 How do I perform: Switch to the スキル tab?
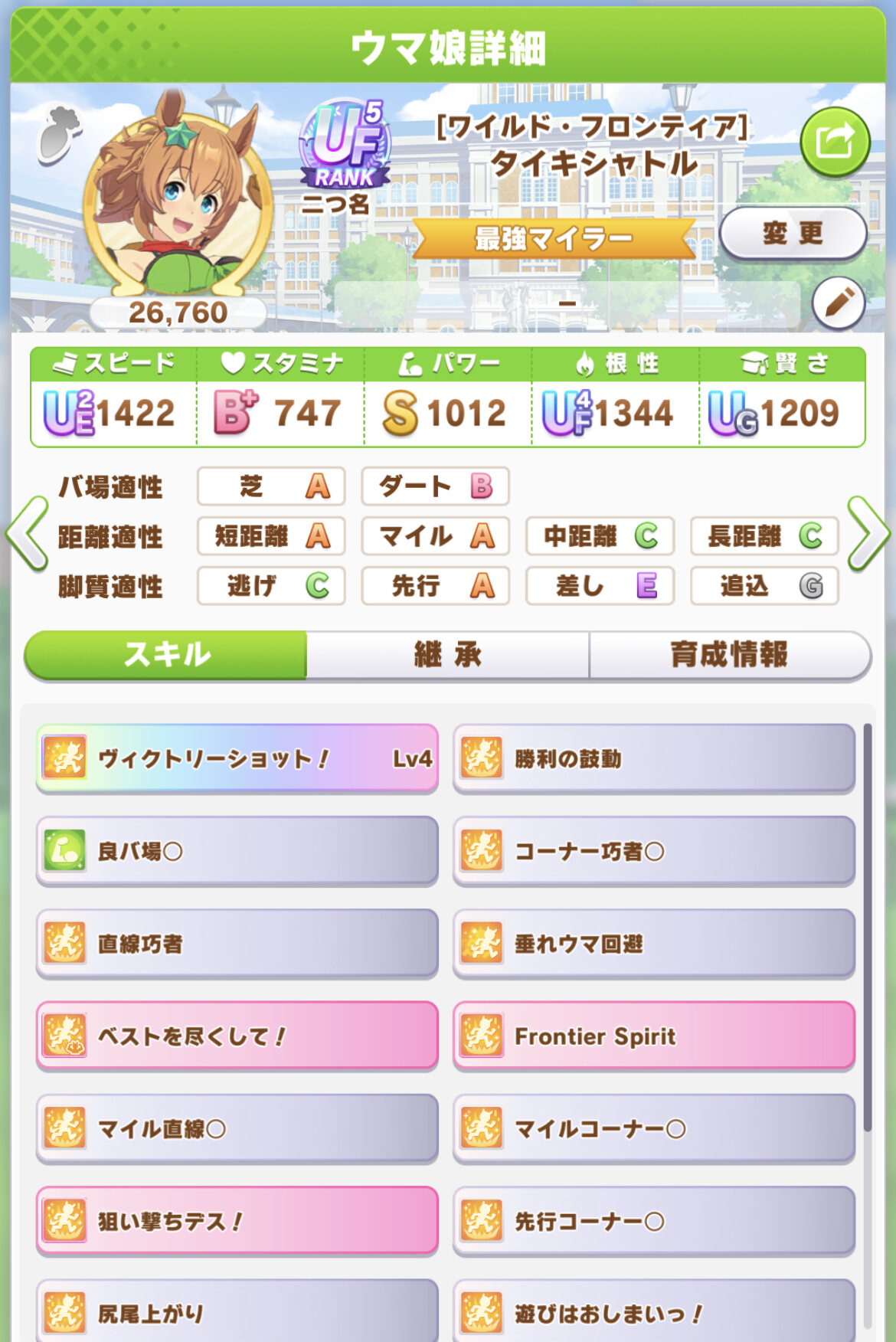(x=166, y=655)
